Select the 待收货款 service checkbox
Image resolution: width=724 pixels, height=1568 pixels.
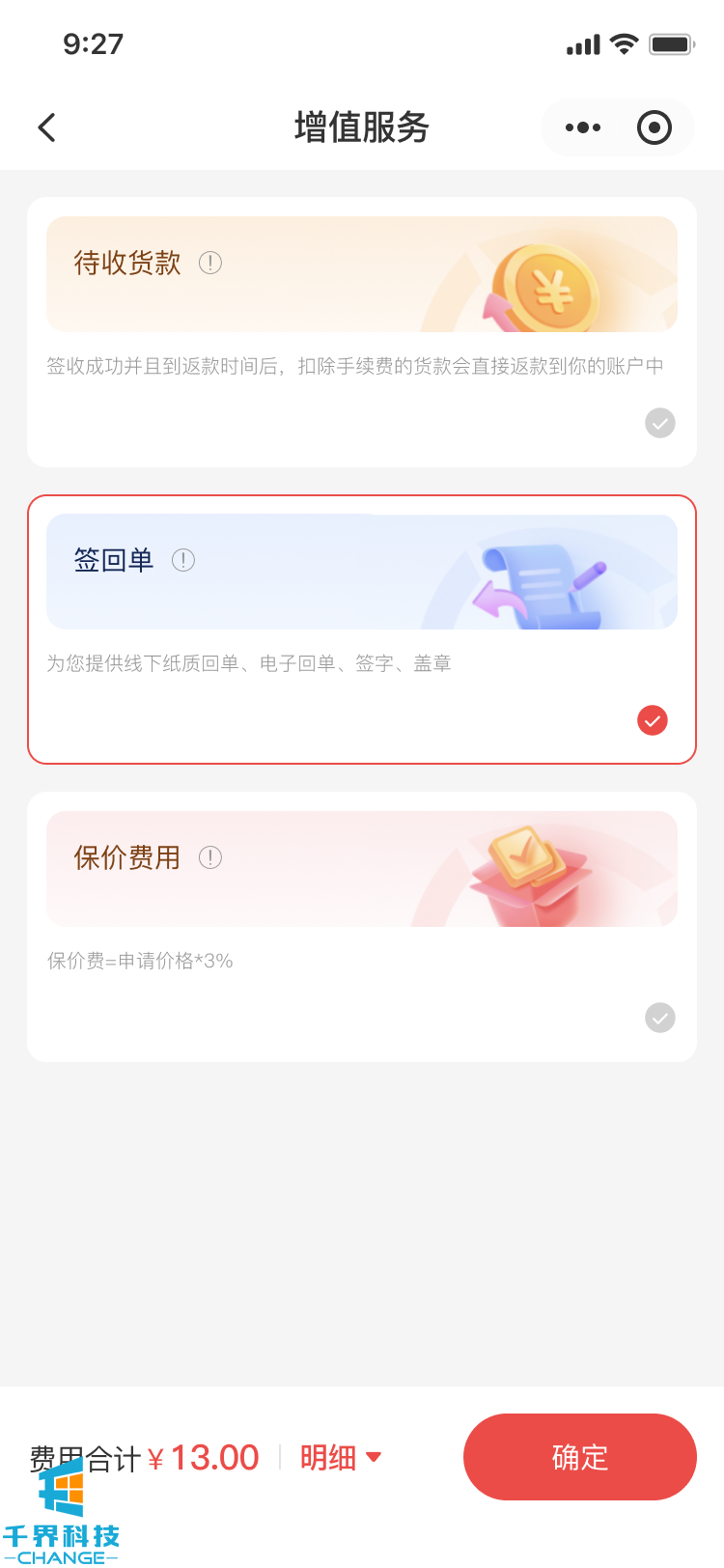coord(660,423)
